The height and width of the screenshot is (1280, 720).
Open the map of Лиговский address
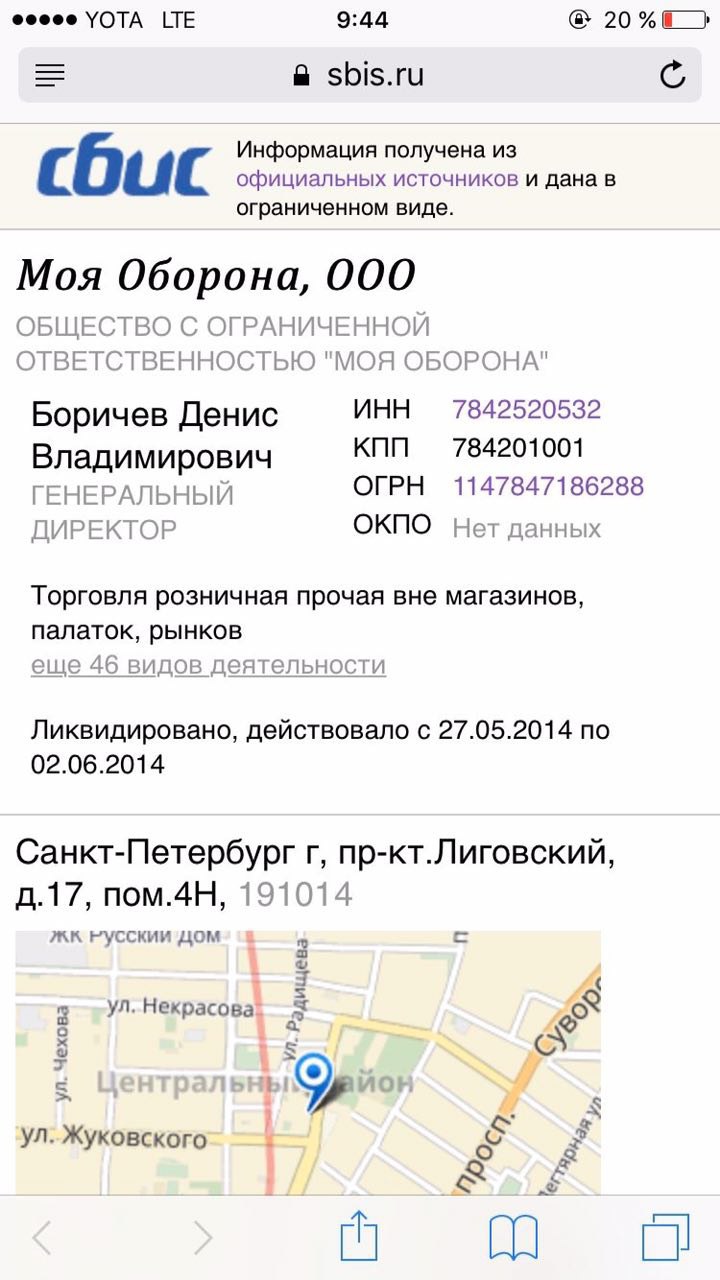[x=308, y=1062]
